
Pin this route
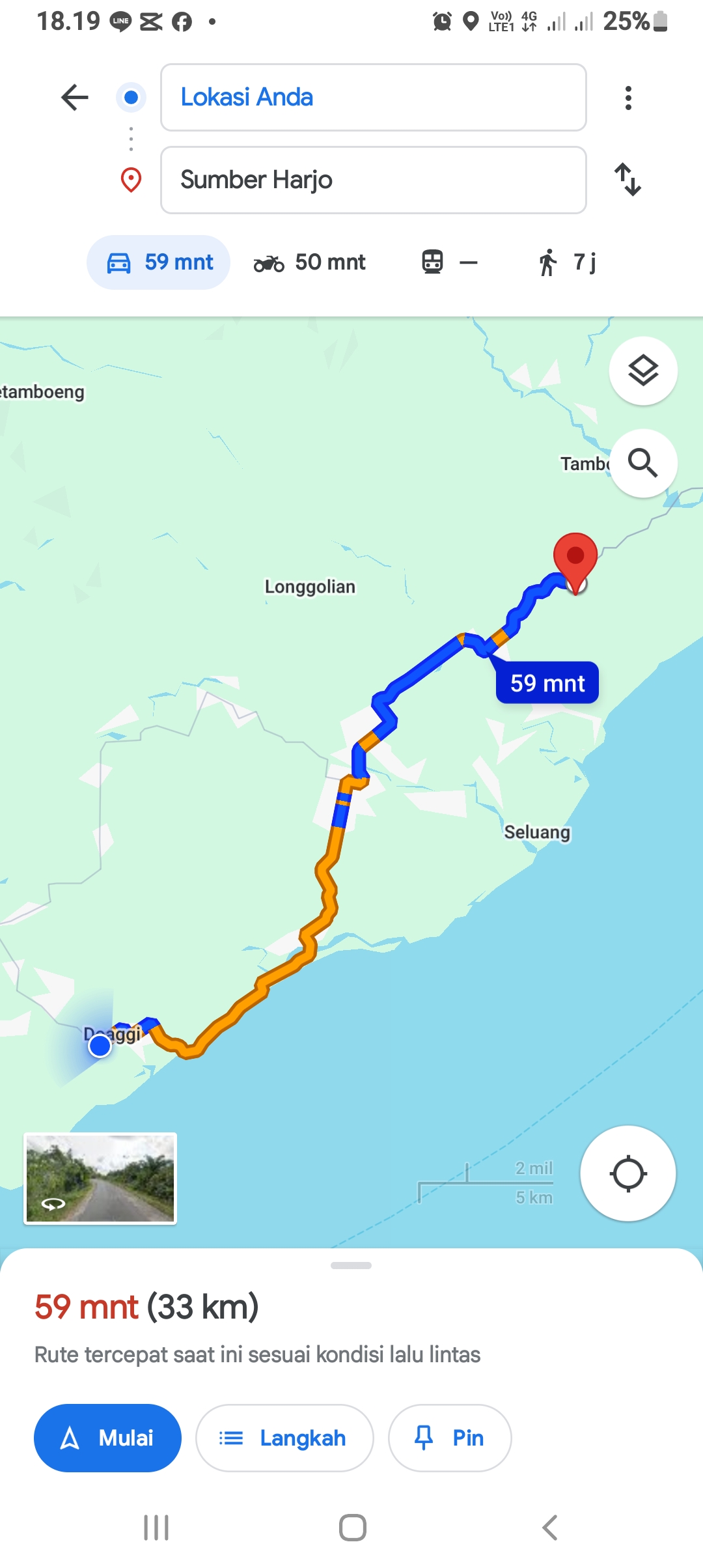tap(450, 1438)
